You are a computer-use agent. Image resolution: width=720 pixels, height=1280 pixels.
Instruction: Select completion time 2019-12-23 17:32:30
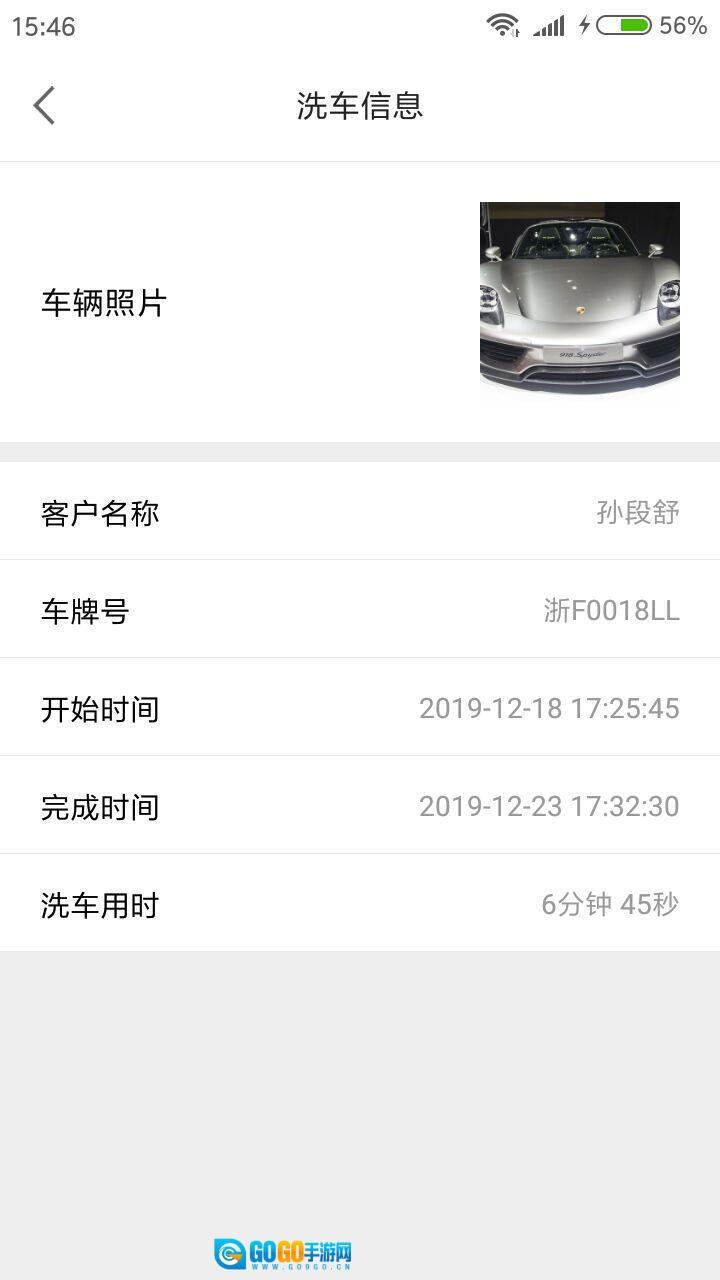551,805
